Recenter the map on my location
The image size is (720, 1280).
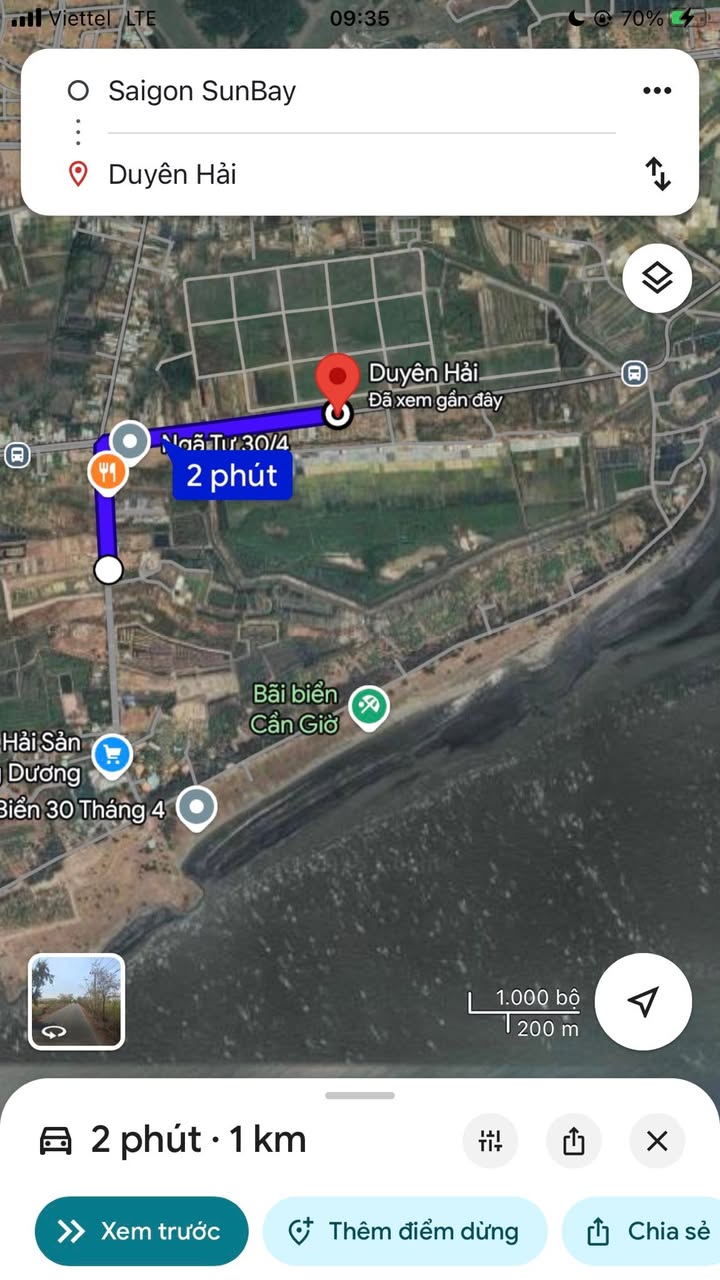643,1002
